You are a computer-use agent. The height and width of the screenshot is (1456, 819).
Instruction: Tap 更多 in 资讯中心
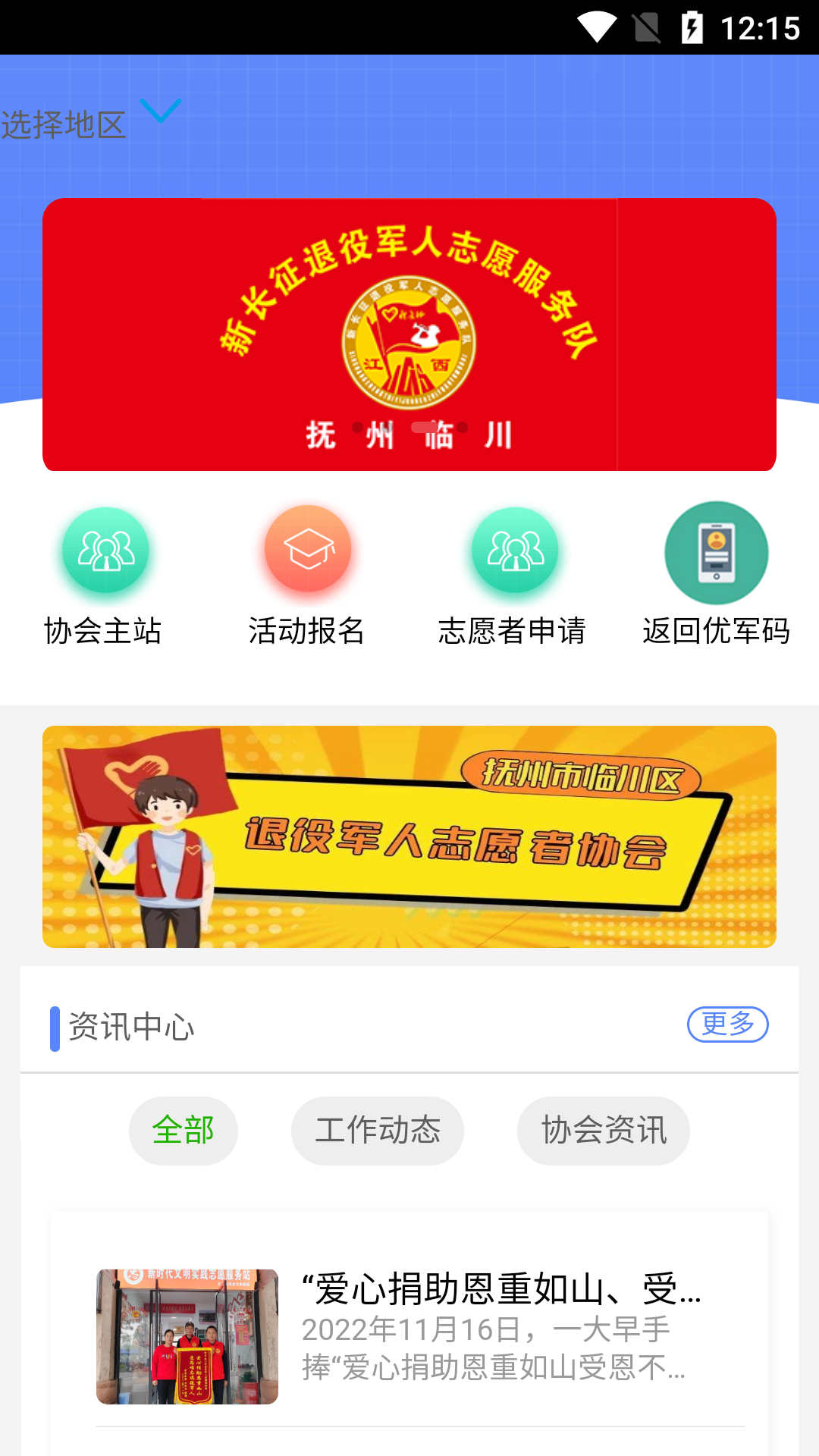tap(727, 1025)
